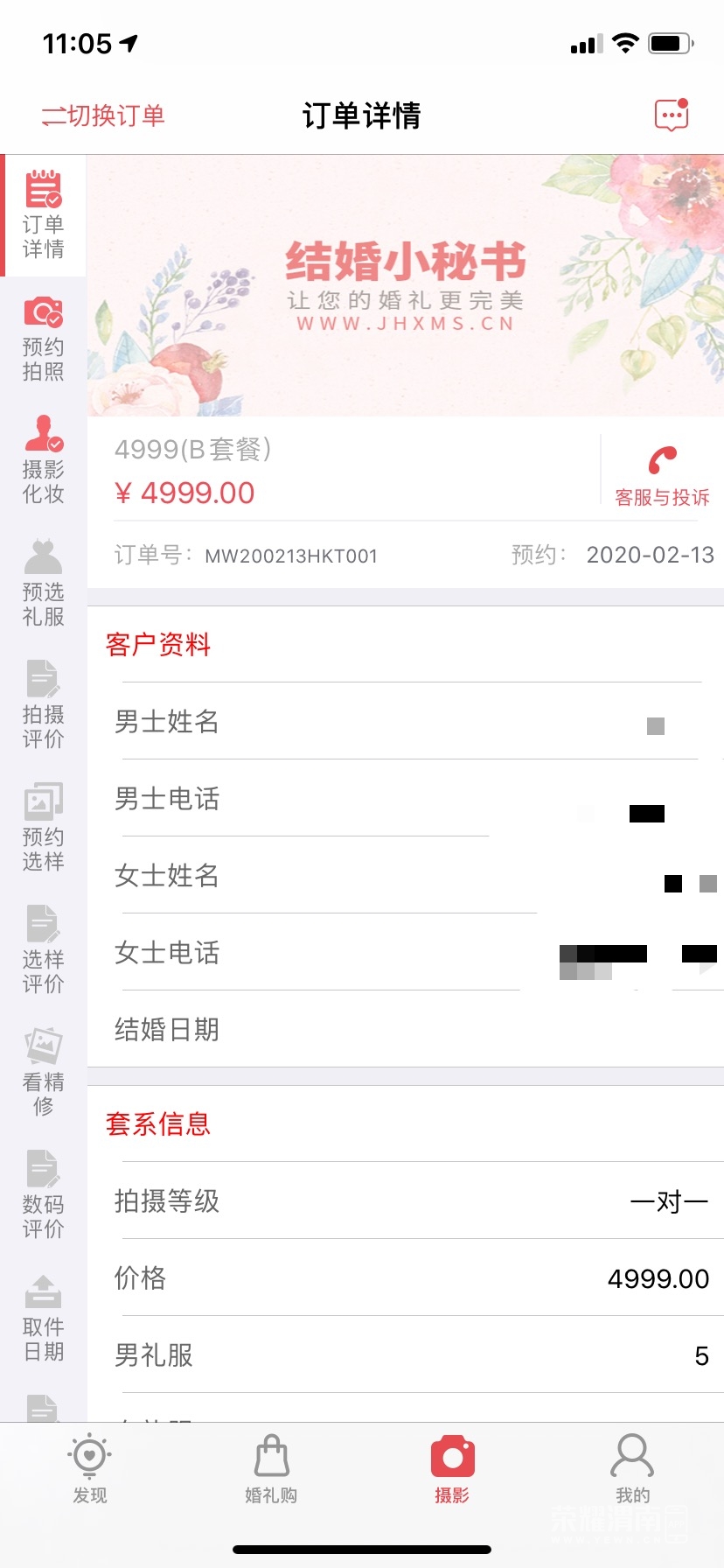The height and width of the screenshot is (1568, 724).
Task: Go to 拍摄评价 sidebar item
Action: [x=43, y=705]
